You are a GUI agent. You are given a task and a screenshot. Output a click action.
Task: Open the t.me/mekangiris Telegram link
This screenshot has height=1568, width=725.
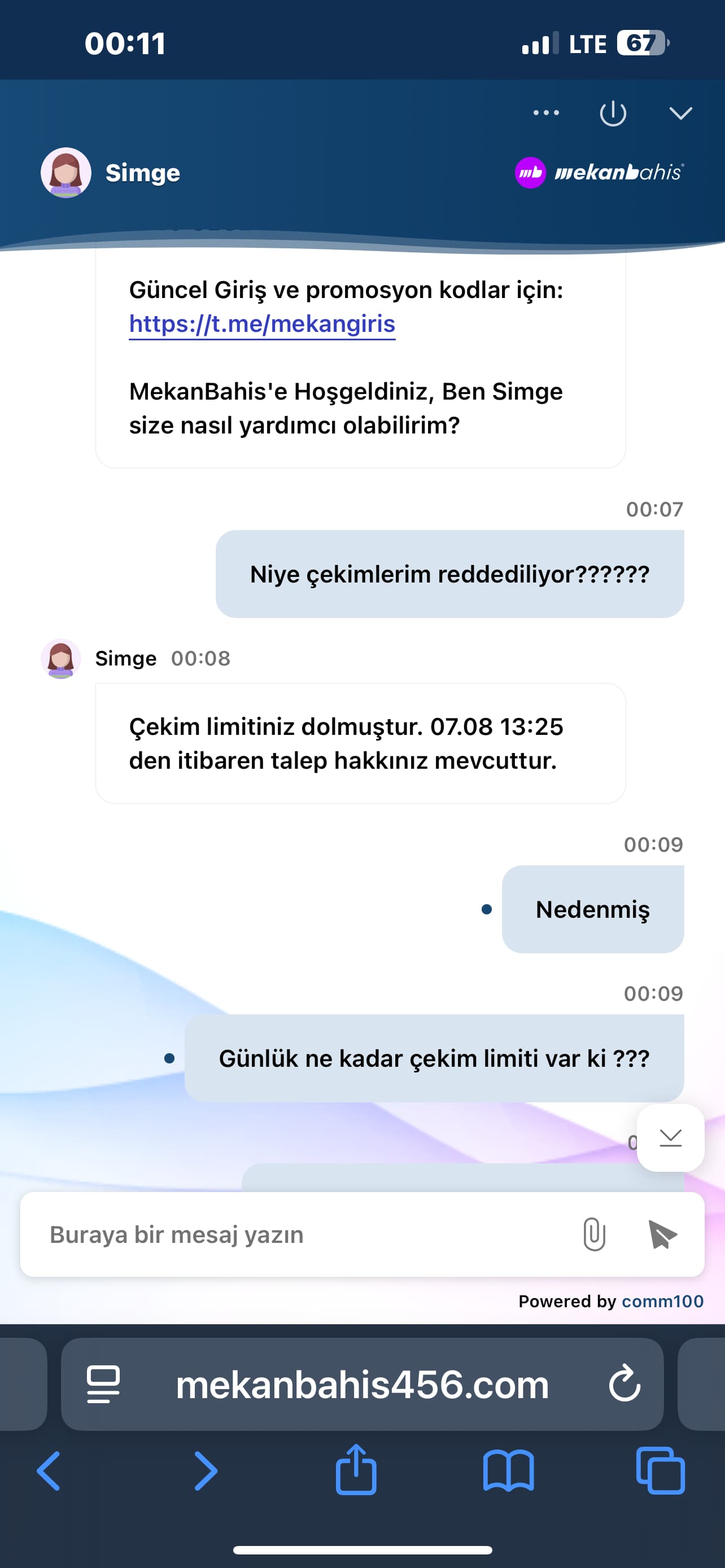262,324
